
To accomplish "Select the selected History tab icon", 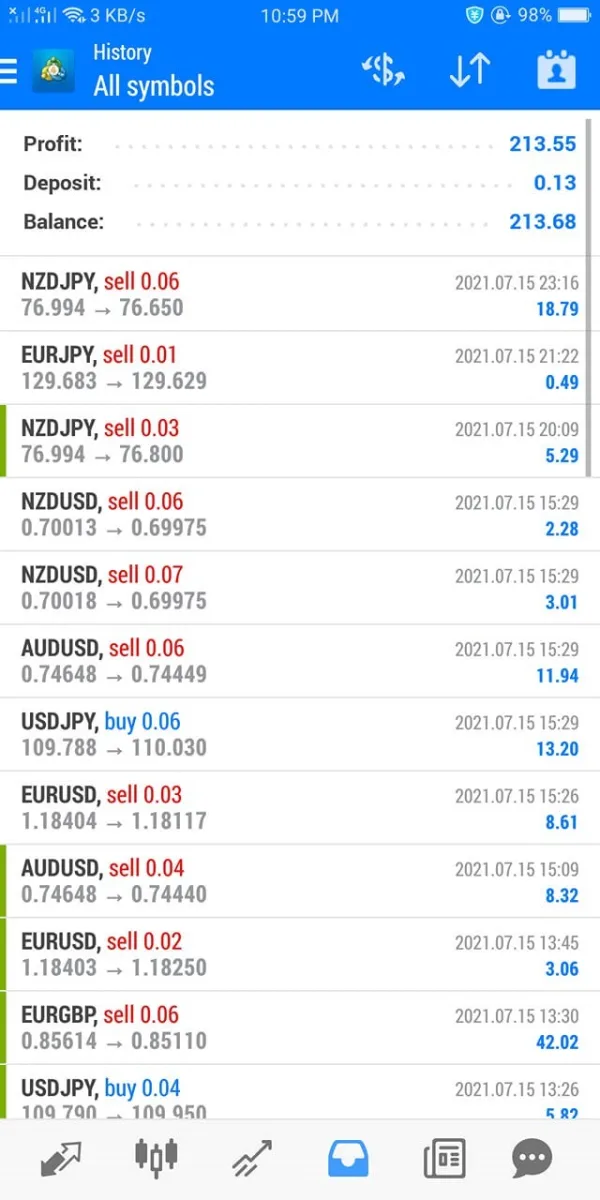I will click(348, 1160).
